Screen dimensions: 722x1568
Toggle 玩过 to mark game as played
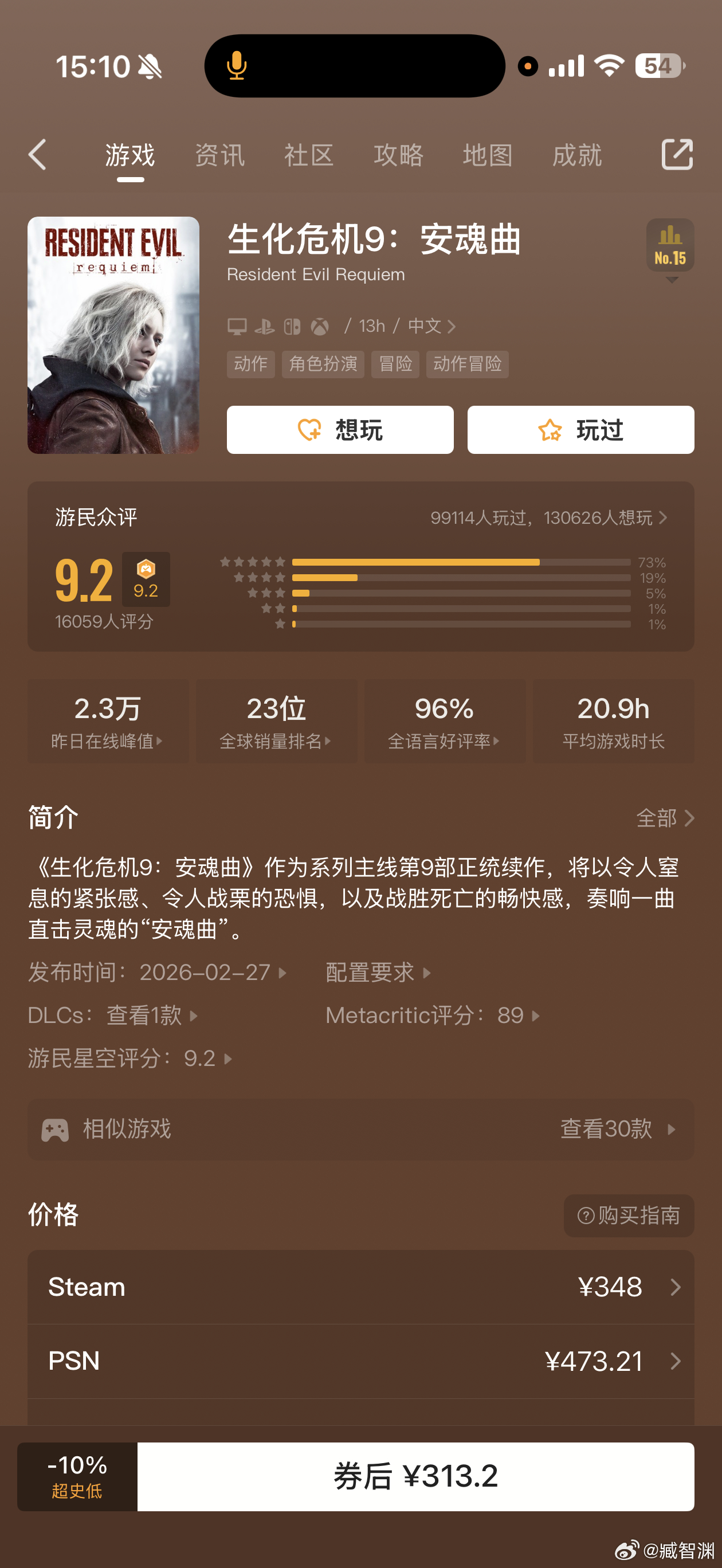(x=580, y=430)
